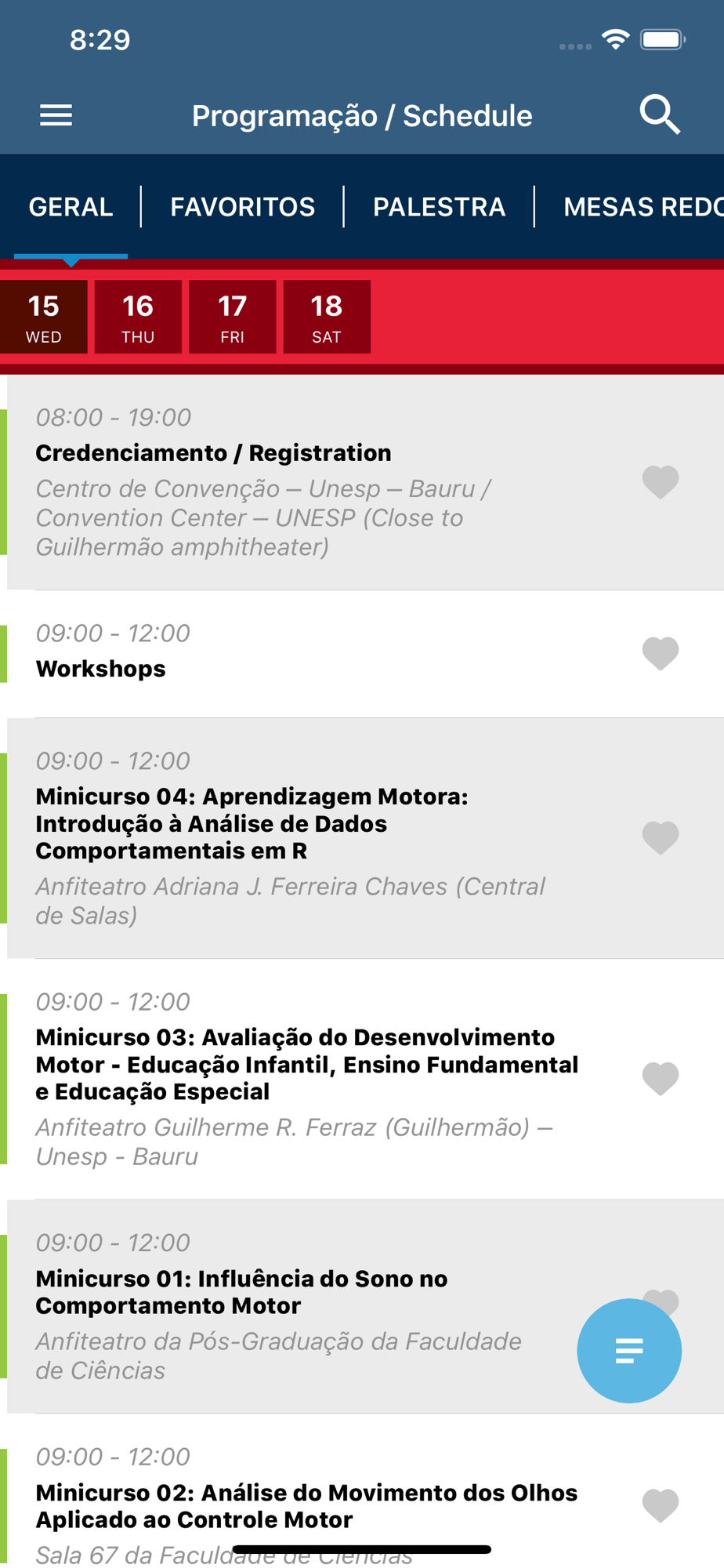Open the hamburger drawer menu

tap(56, 115)
